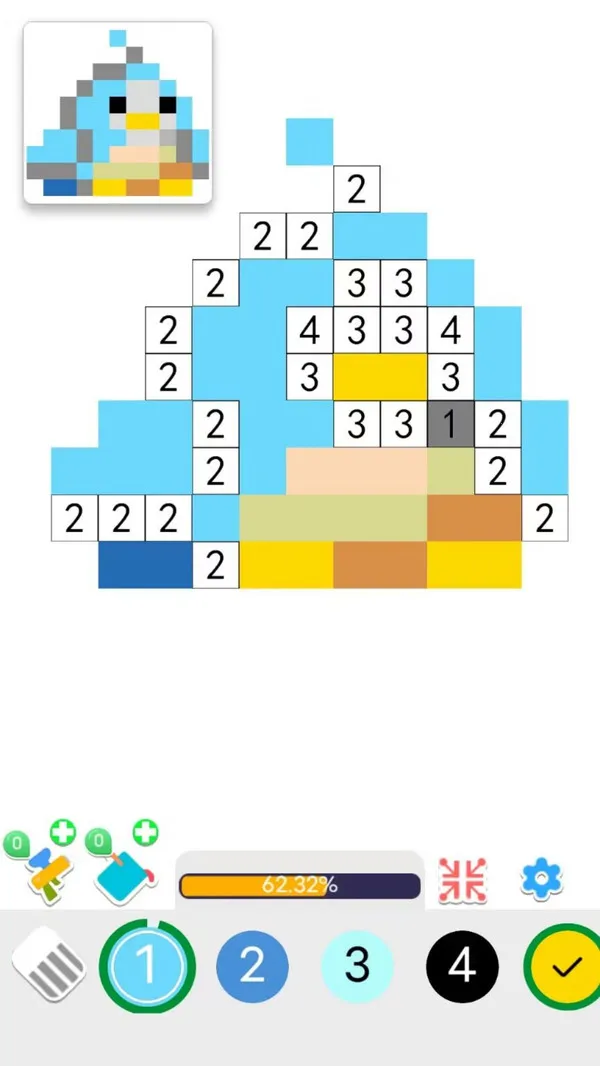The image size is (600, 1066).
Task: Open the settings gear
Action: coord(542,879)
